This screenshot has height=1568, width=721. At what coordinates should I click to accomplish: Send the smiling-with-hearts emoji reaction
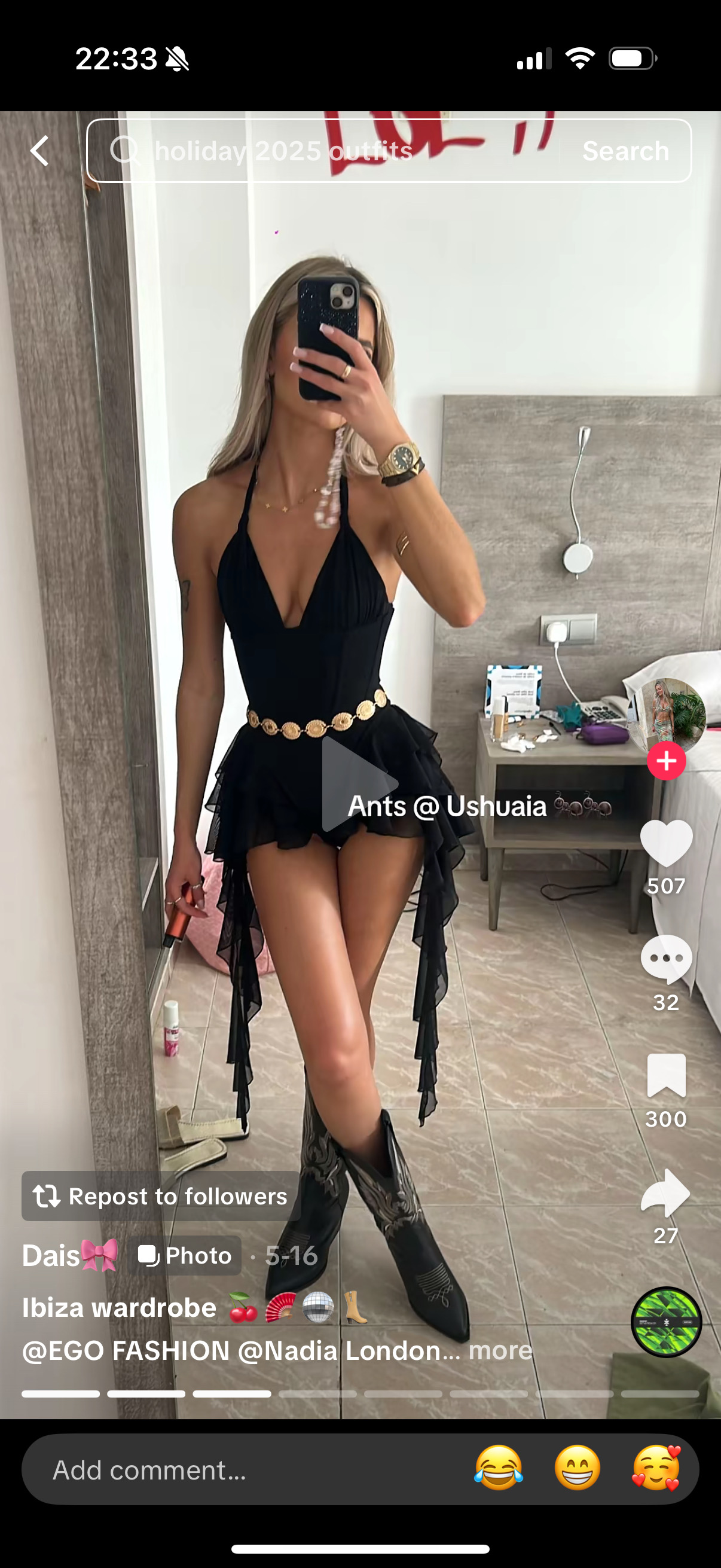pyautogui.click(x=656, y=1468)
